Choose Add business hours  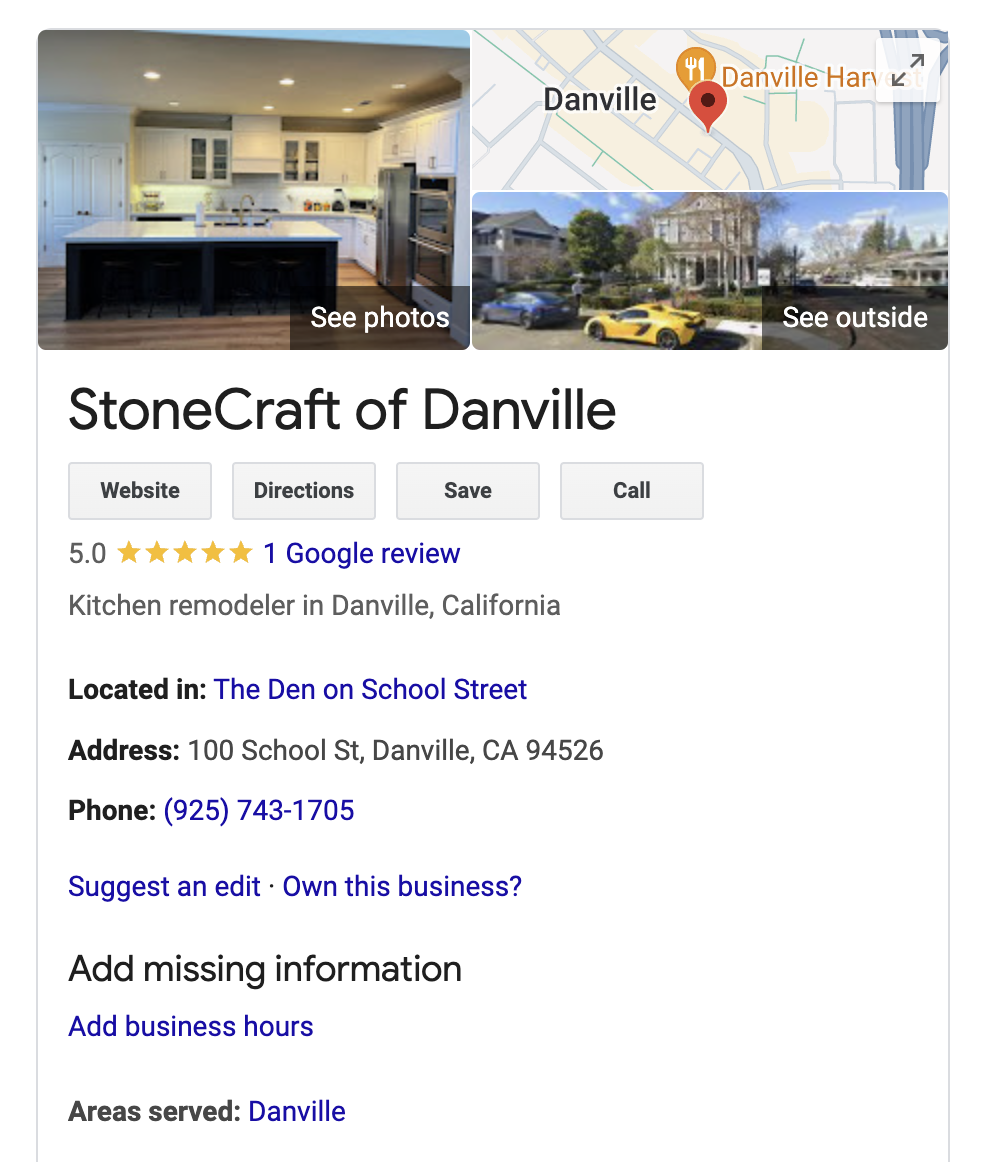click(x=191, y=1027)
